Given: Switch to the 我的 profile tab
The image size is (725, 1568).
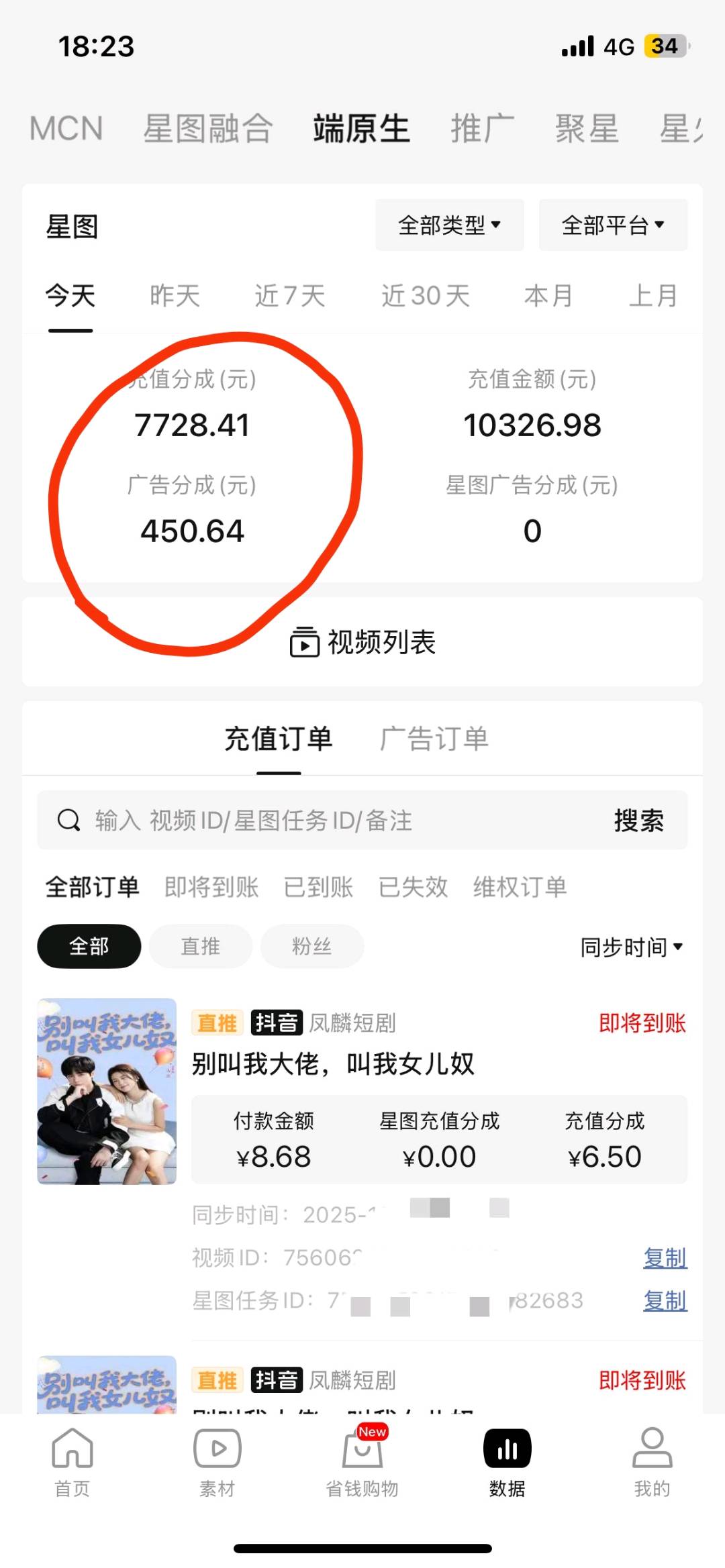Looking at the screenshot, I should [652, 1463].
